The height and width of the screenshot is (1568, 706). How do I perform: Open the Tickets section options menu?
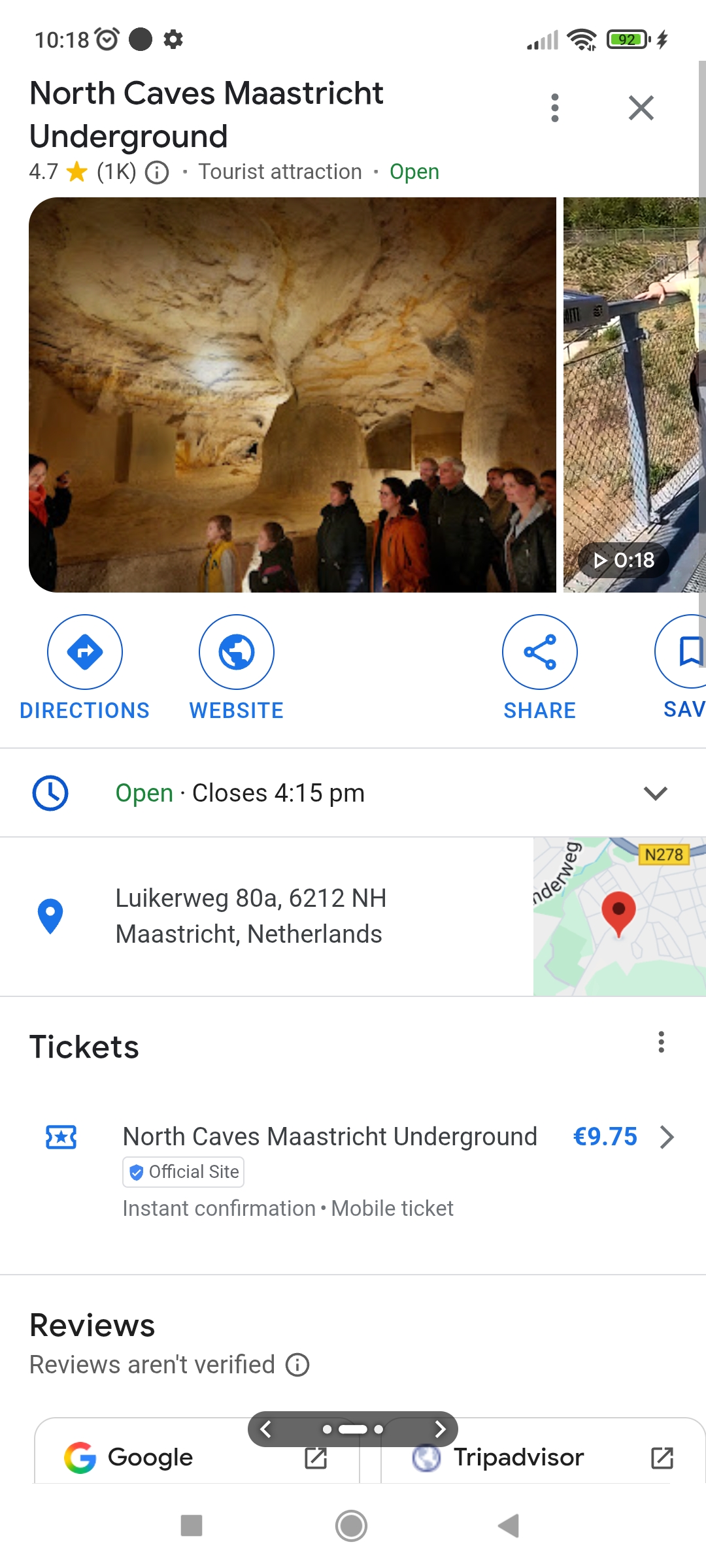(661, 1042)
